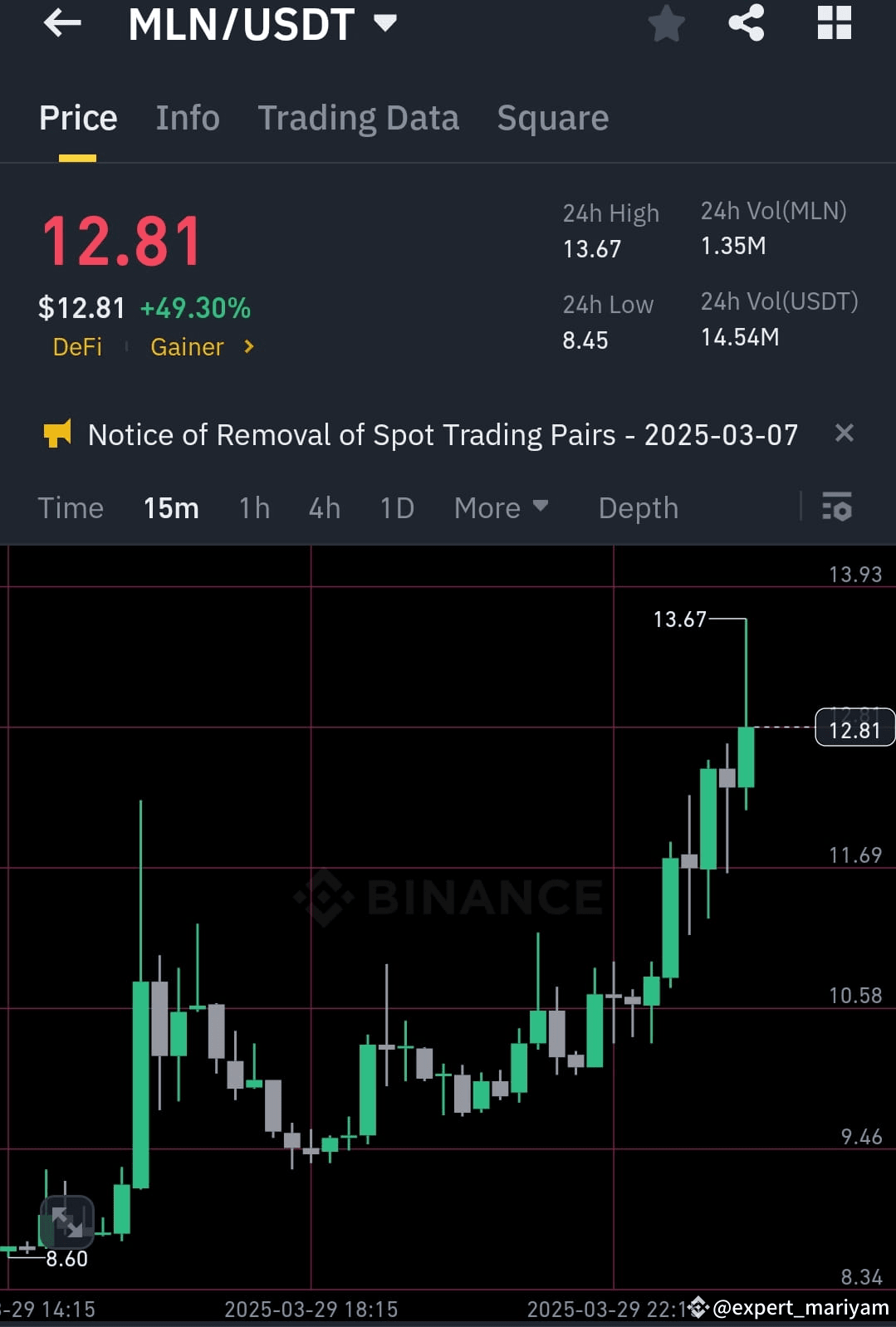The image size is (896, 1327).
Task: Open the grid layout icon top right
Action: (x=833, y=23)
